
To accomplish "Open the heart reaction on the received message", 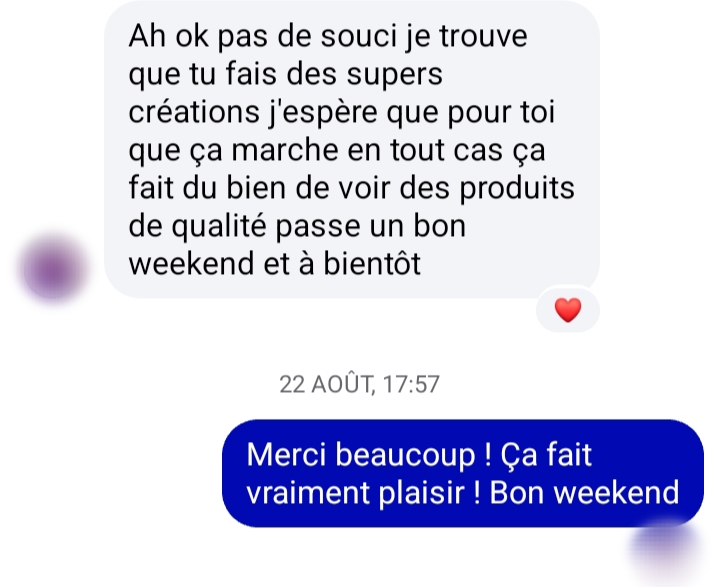I will (568, 311).
